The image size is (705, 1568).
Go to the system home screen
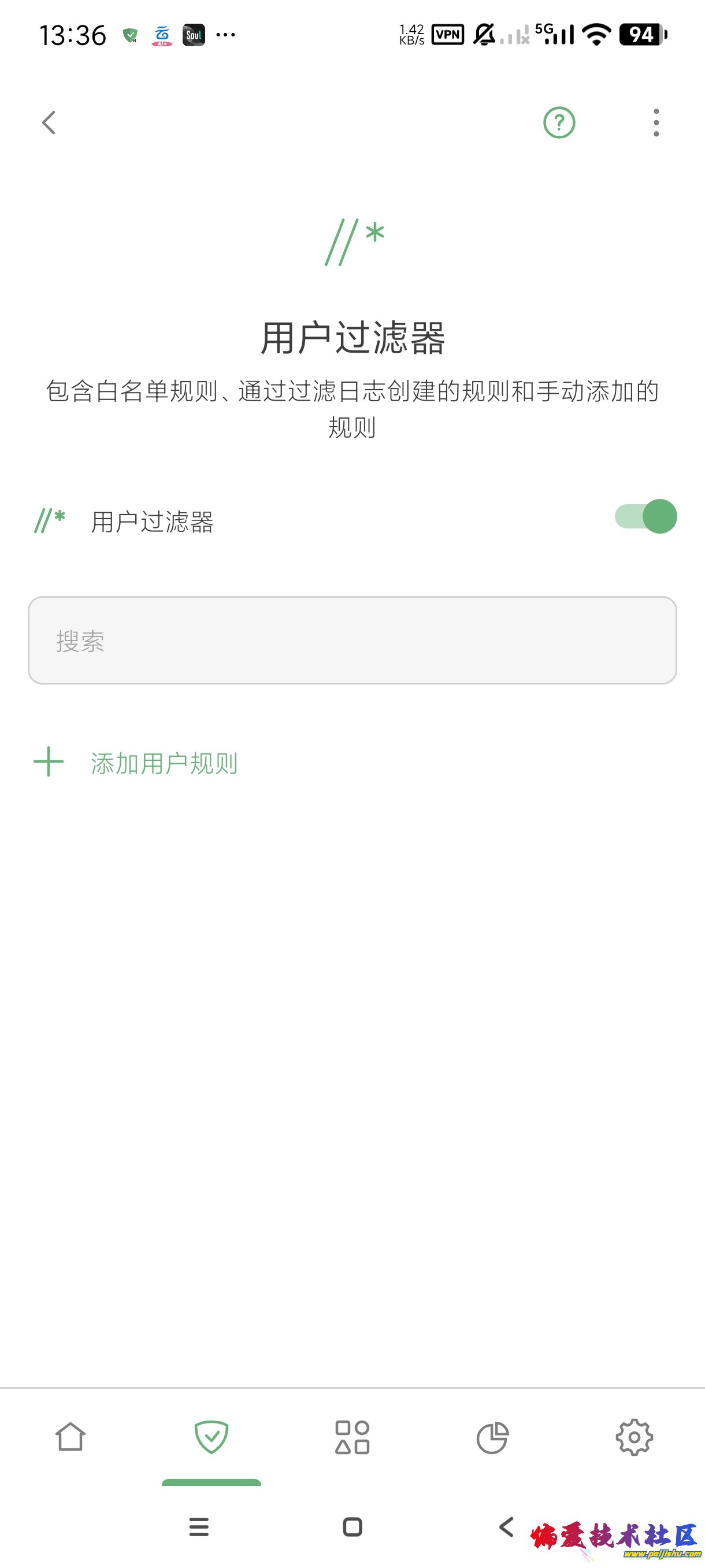353,1526
